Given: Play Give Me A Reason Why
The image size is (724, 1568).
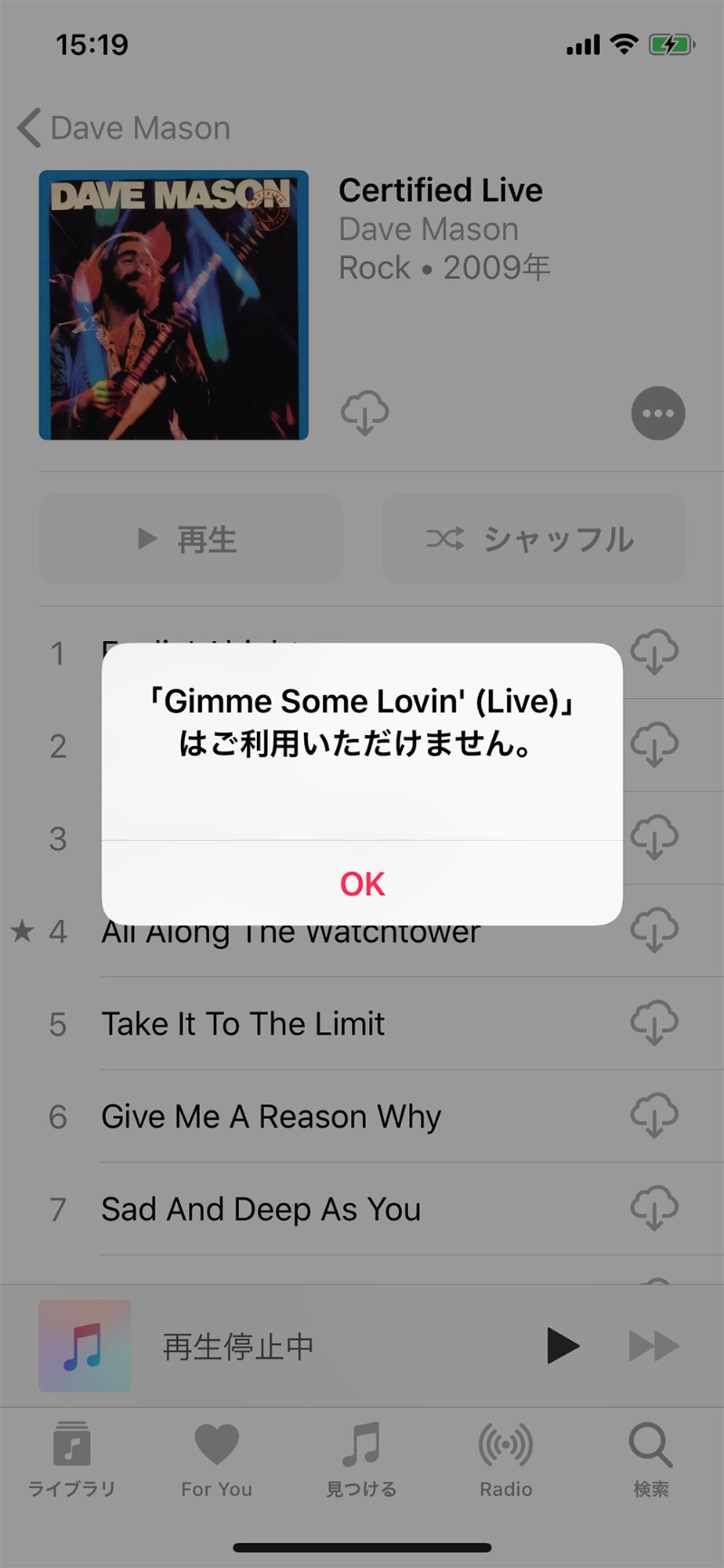Looking at the screenshot, I should 271,1116.
